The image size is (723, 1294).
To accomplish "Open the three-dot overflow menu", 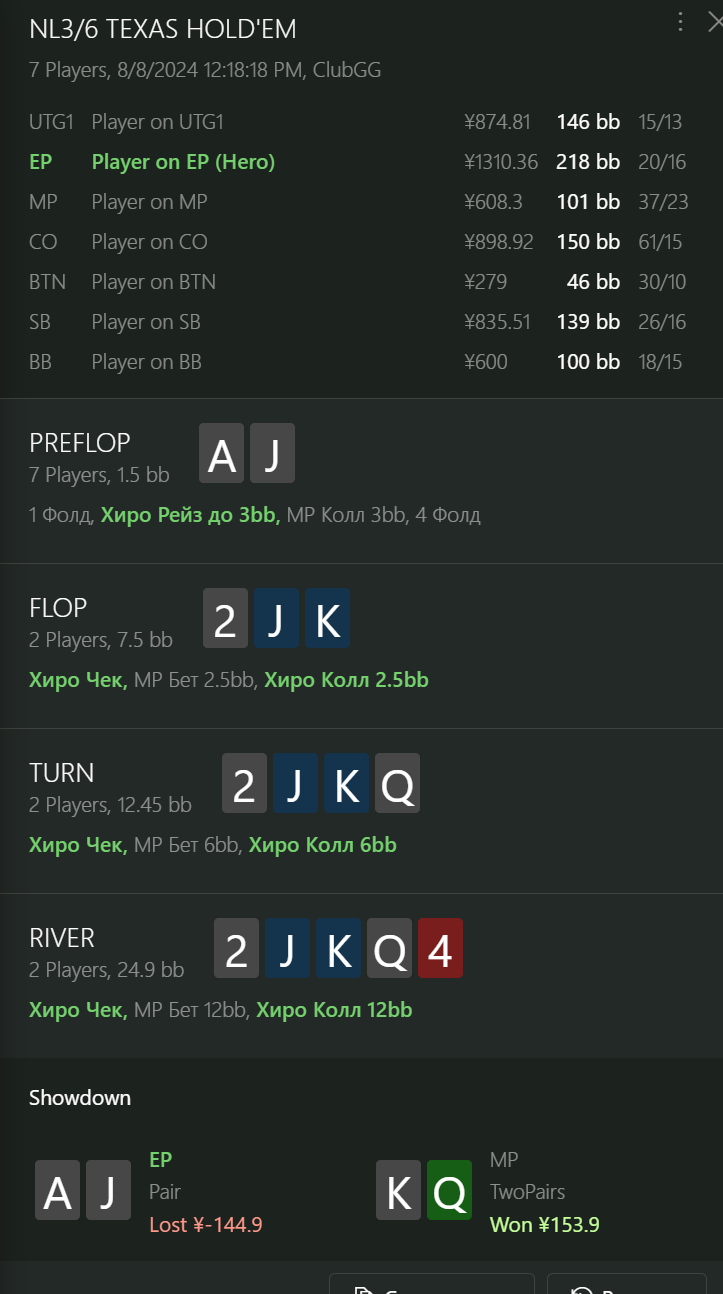I will [x=681, y=21].
